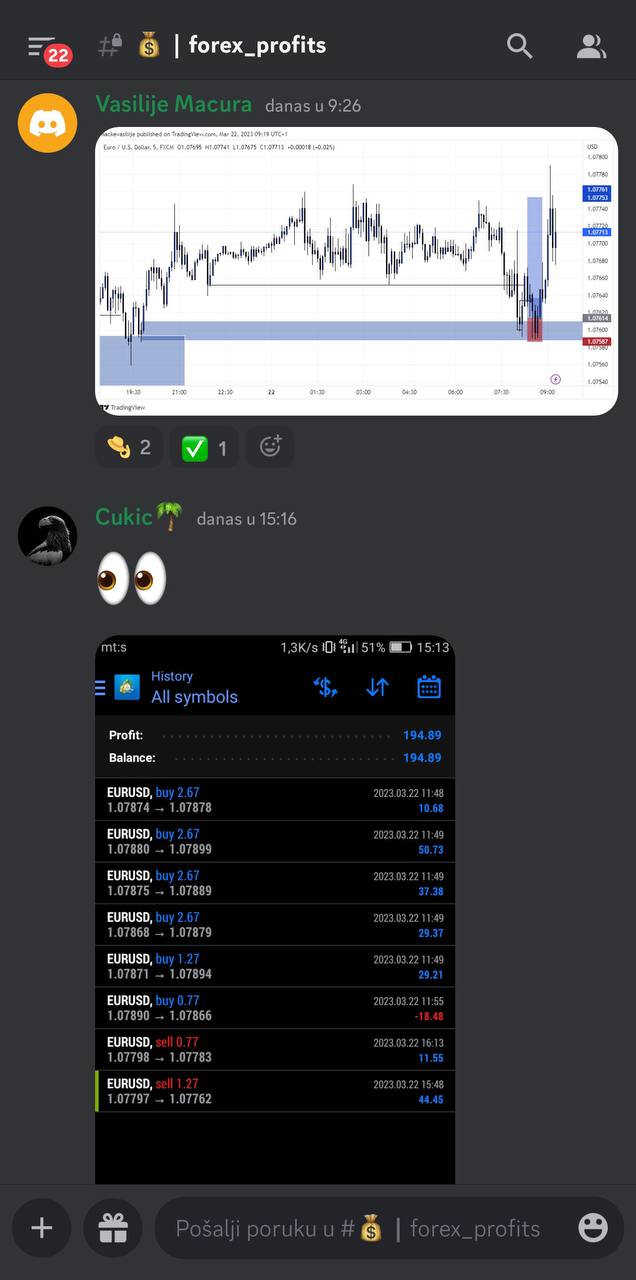Tap the plus attachment button
The width and height of the screenshot is (636, 1280).
click(42, 1228)
